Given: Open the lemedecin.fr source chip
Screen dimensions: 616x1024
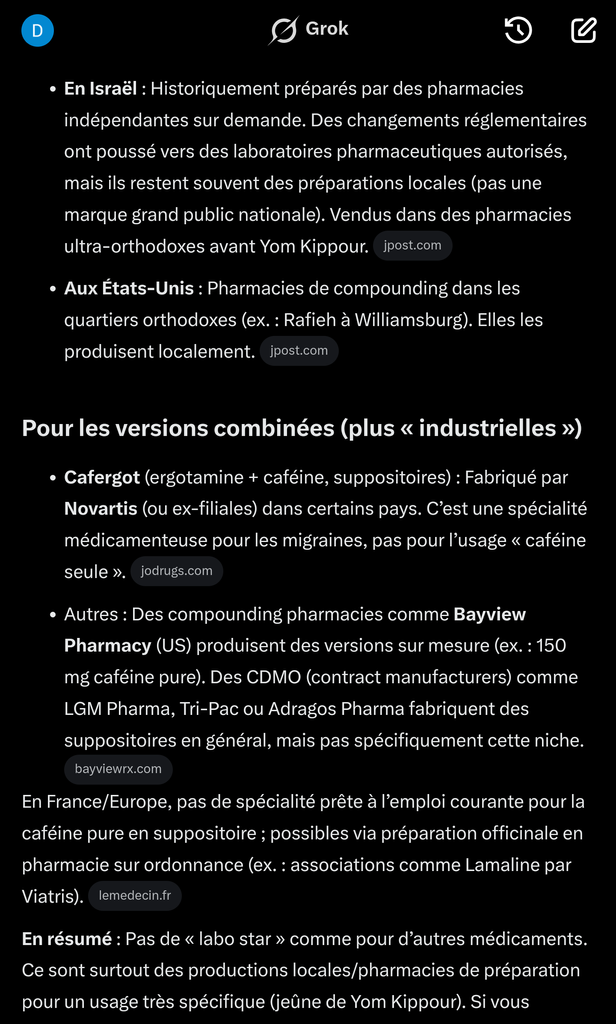Looking at the screenshot, I should 135,896.
